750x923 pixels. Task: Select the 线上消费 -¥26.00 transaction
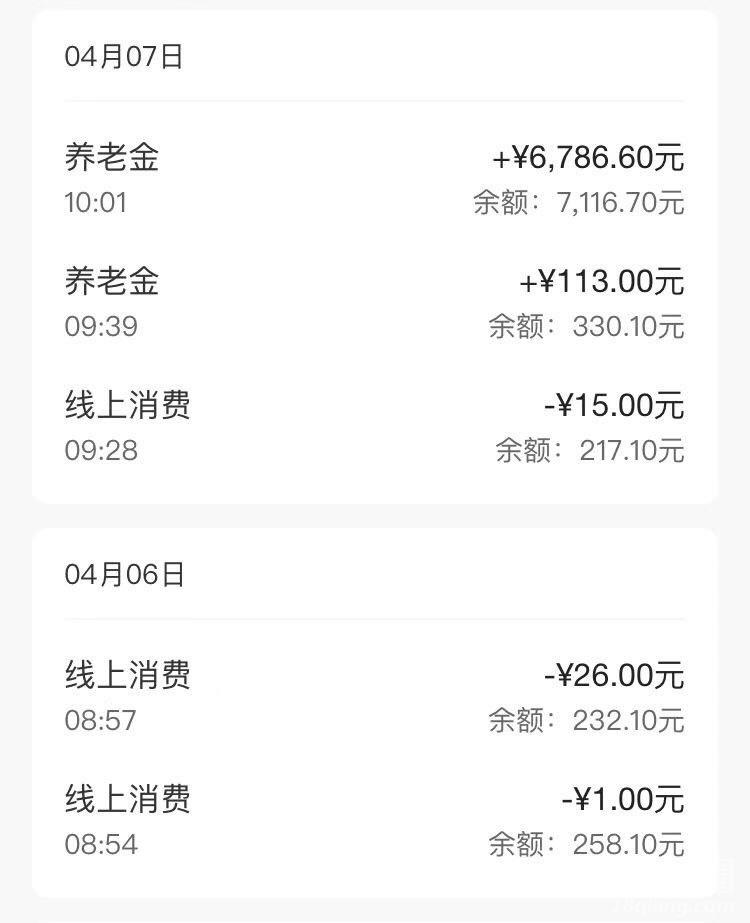pyautogui.click(x=374, y=697)
